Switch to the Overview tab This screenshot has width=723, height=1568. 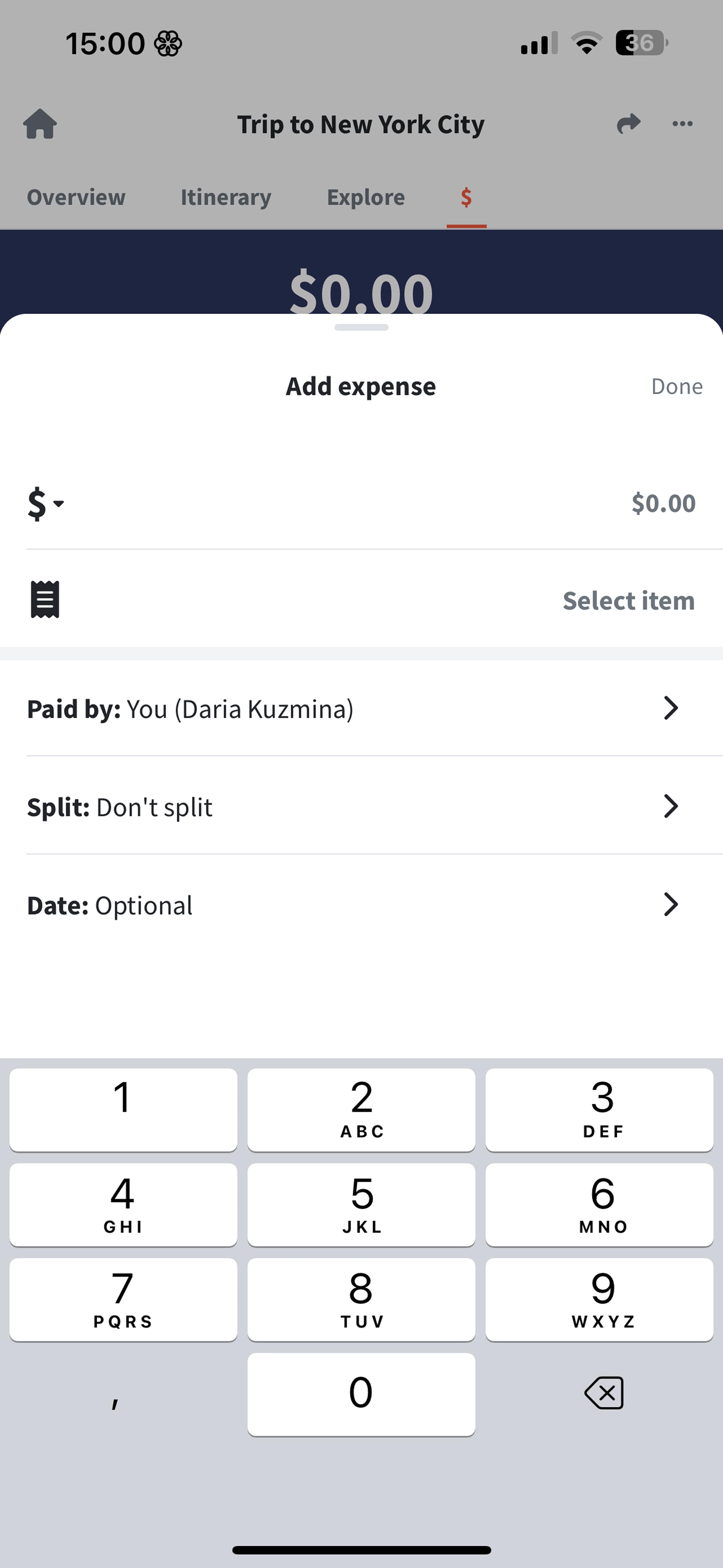click(76, 197)
